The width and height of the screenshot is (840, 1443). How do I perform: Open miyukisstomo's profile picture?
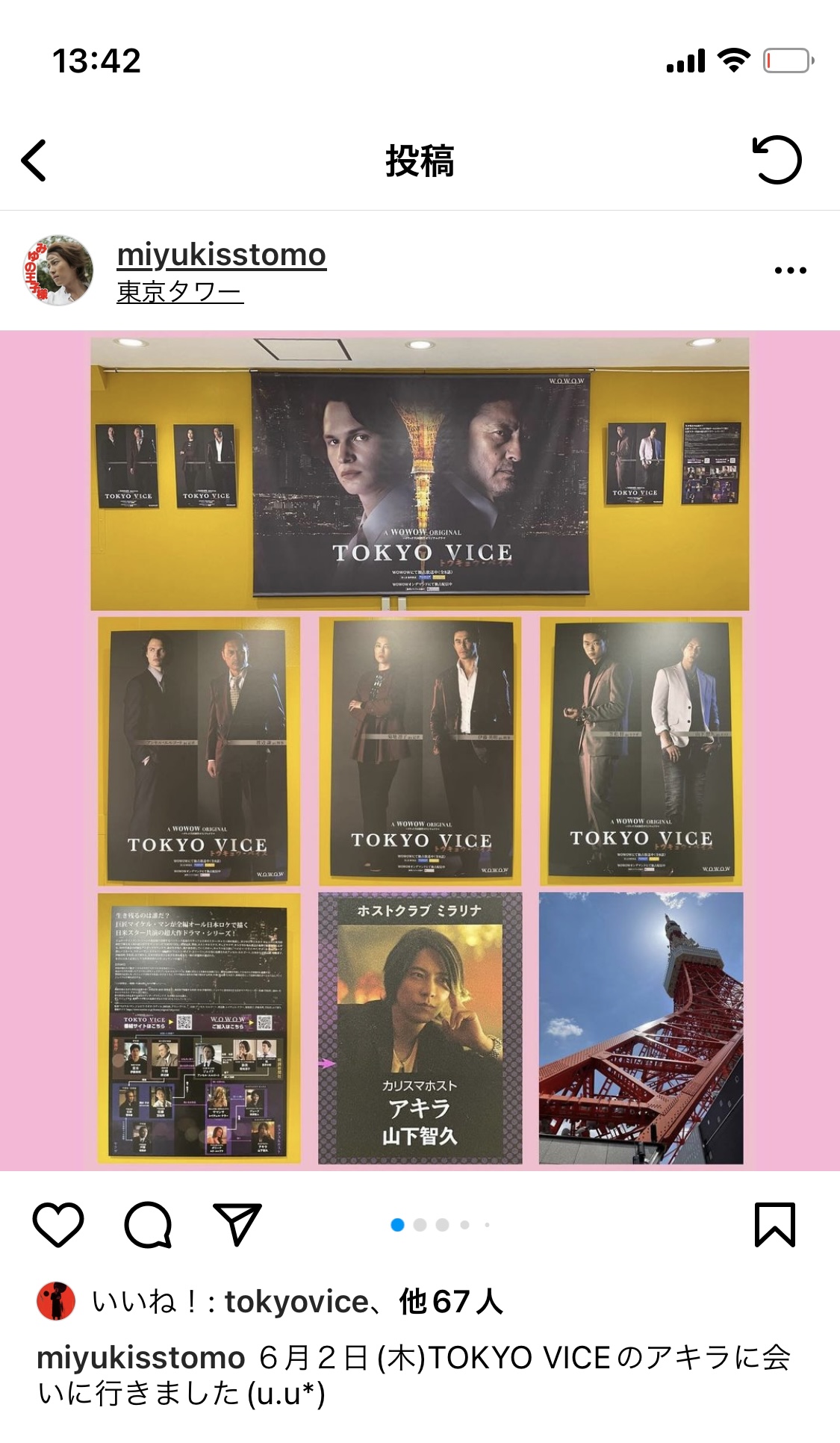[x=58, y=270]
